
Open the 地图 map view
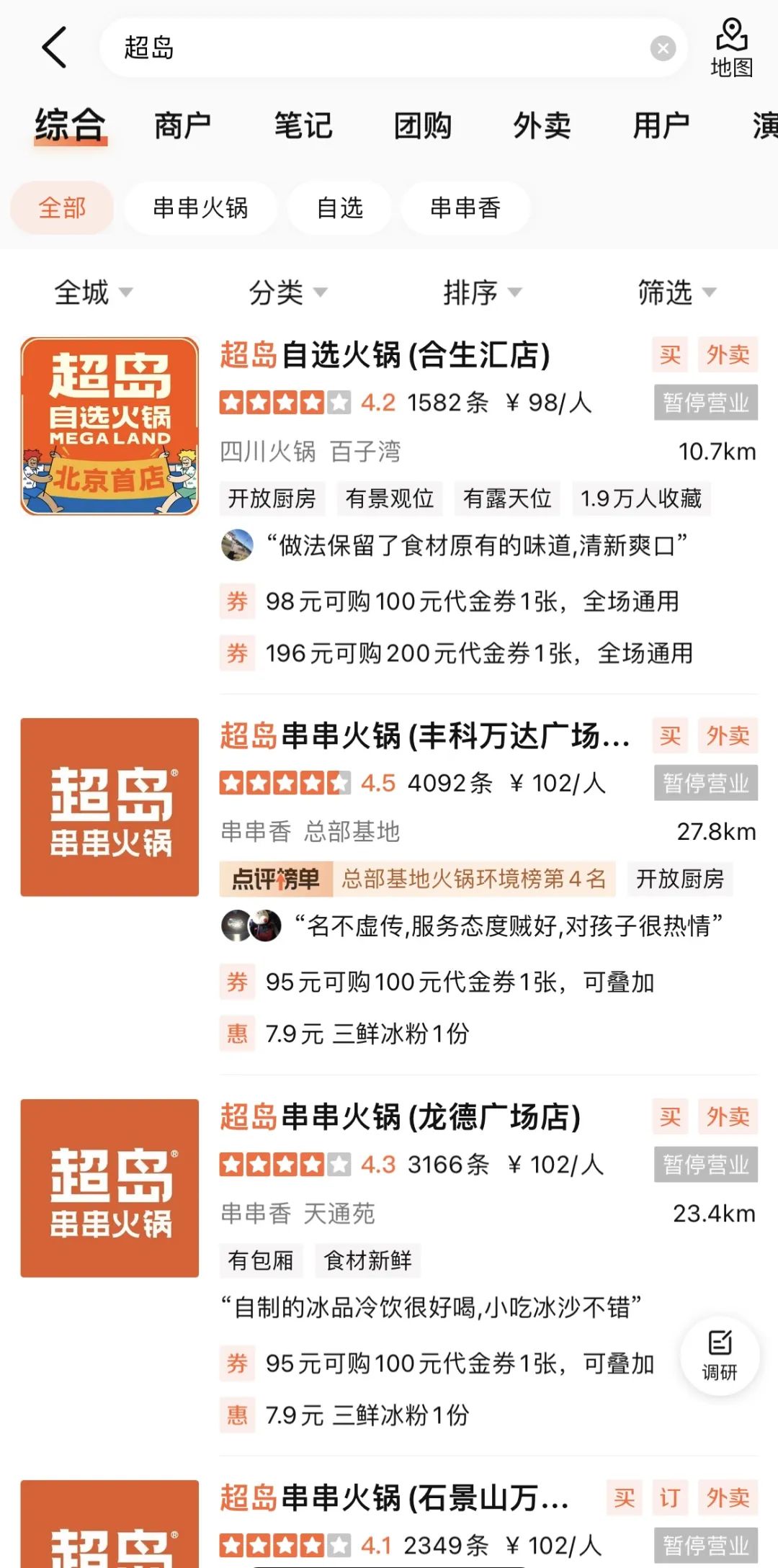[731, 48]
